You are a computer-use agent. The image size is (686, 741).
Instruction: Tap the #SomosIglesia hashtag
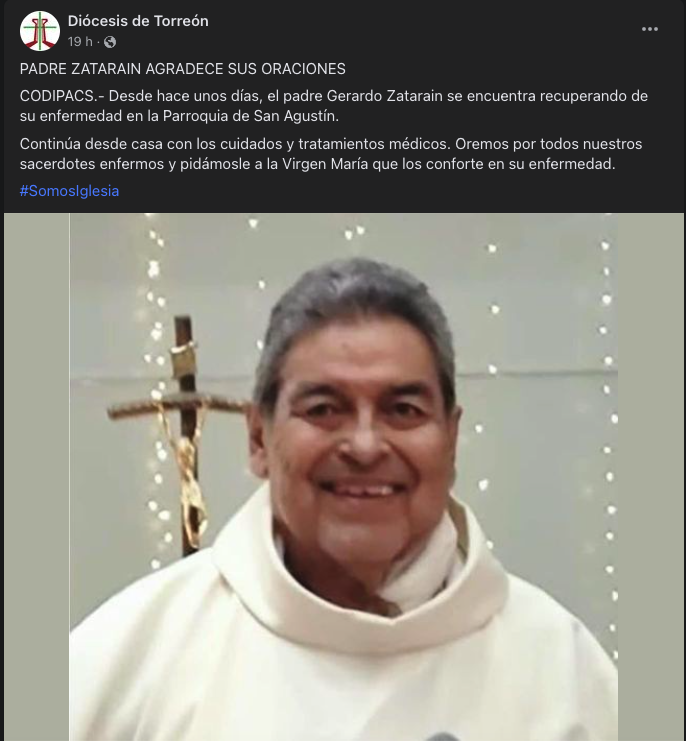click(69, 190)
